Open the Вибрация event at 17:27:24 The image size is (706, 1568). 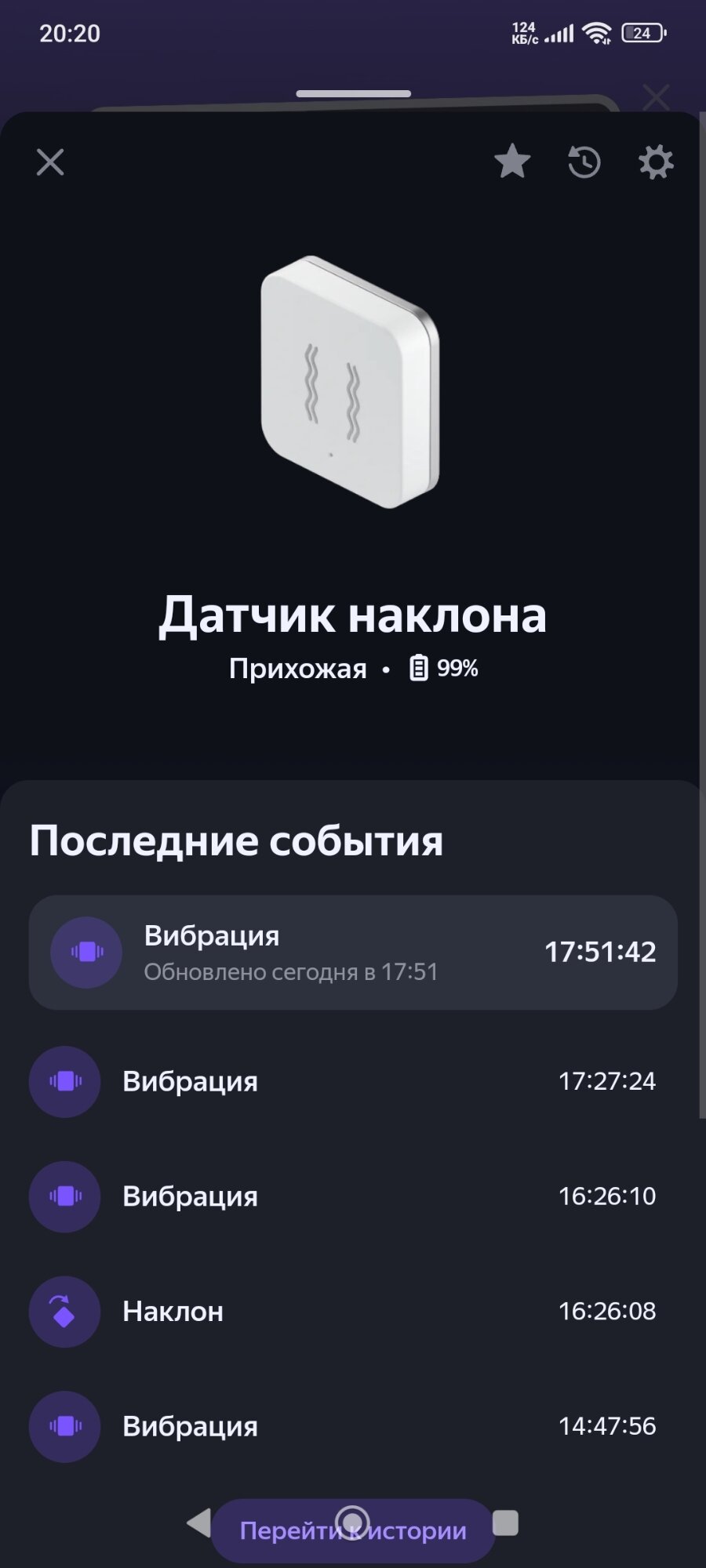tap(353, 1081)
